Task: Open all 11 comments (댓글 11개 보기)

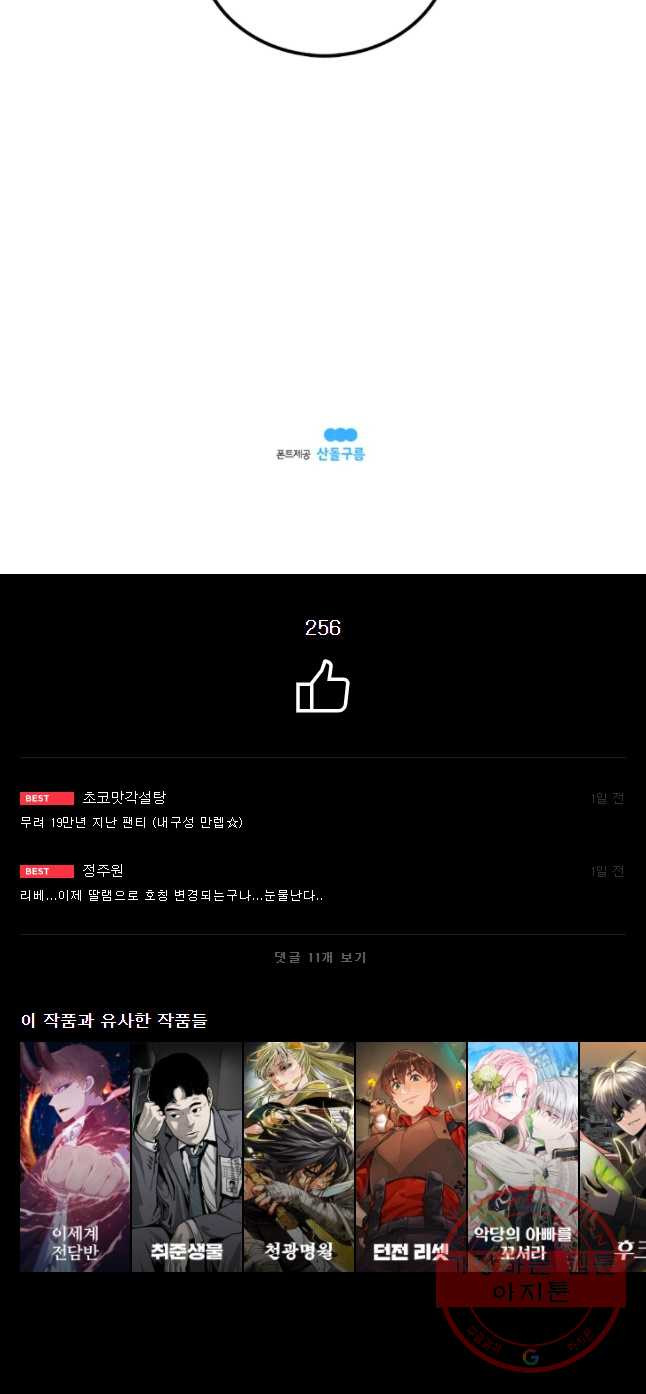Action: (321, 957)
